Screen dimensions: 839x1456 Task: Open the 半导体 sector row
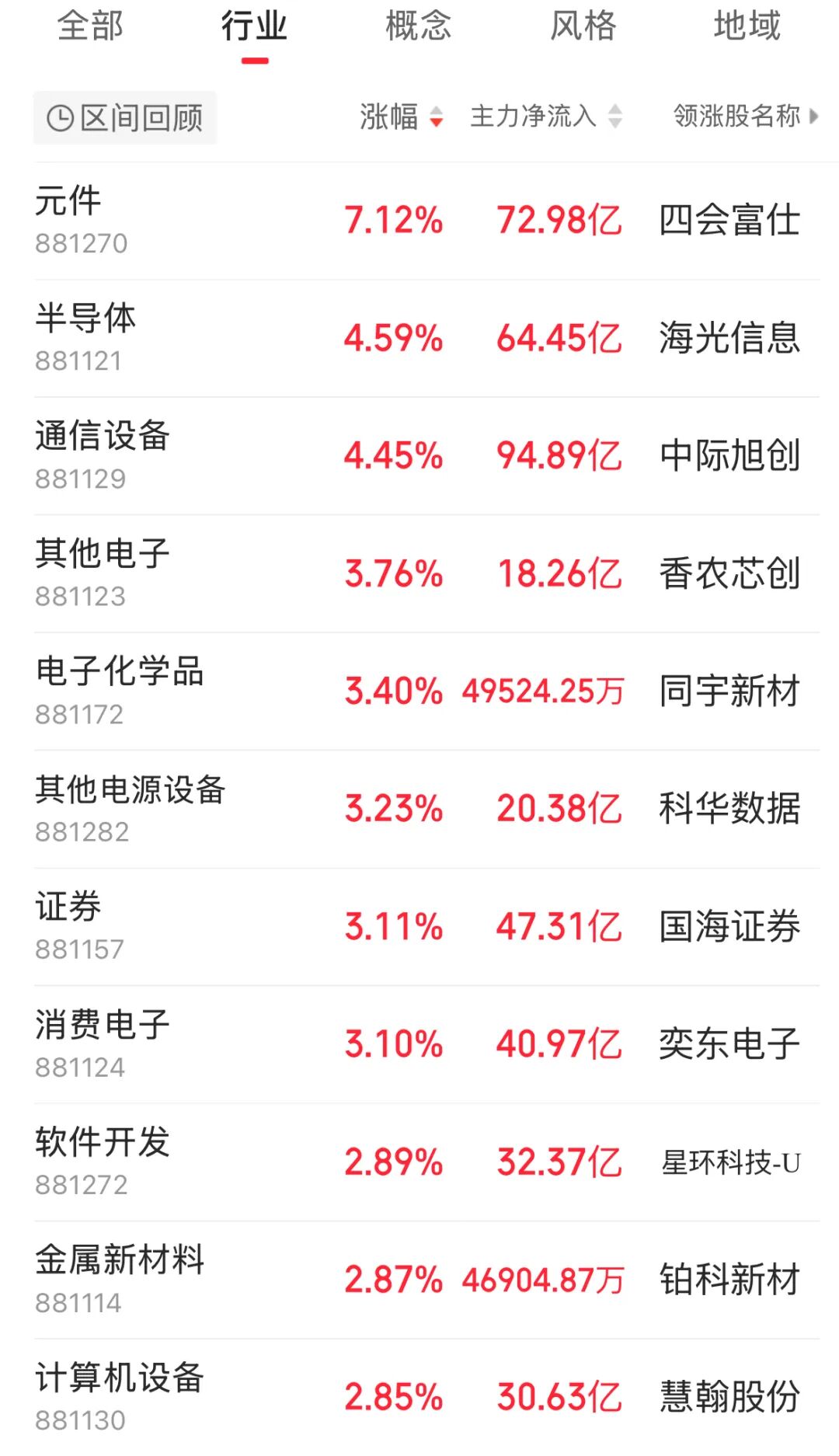427,339
